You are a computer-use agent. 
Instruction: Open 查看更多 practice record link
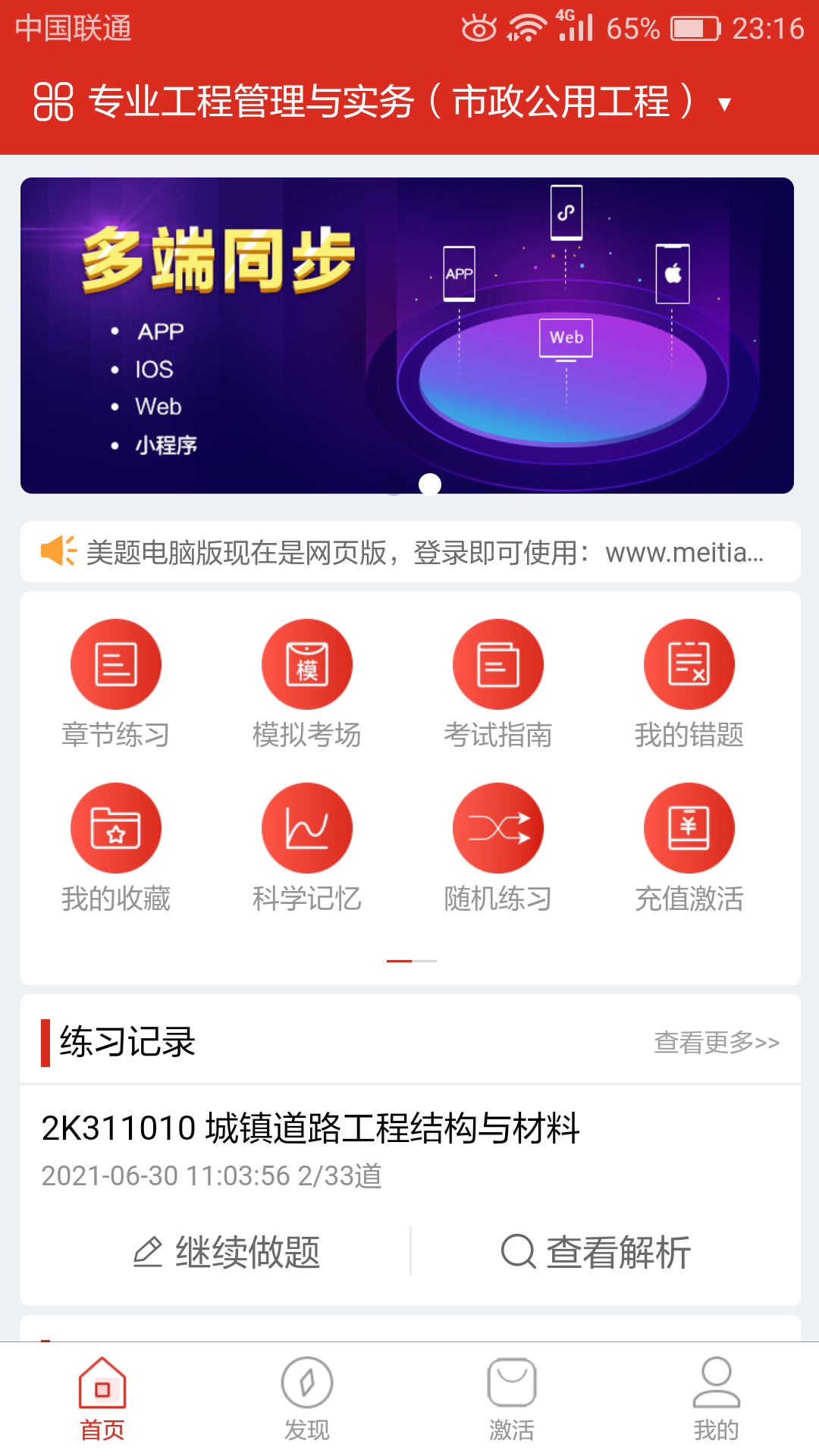click(715, 1043)
